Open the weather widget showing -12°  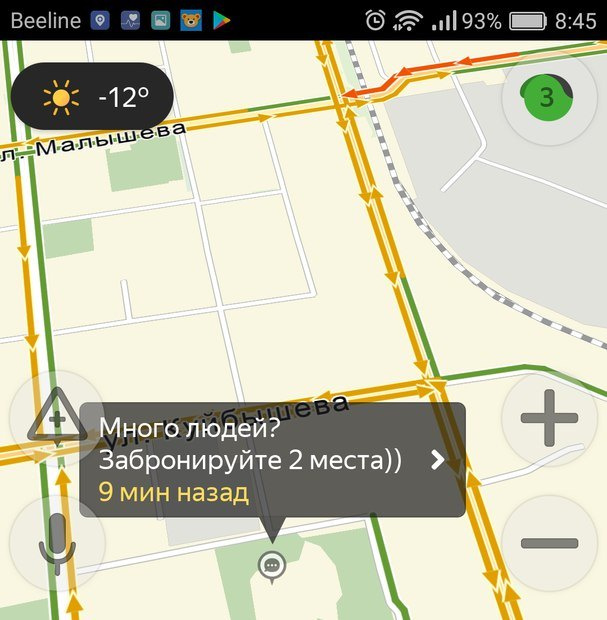92,97
